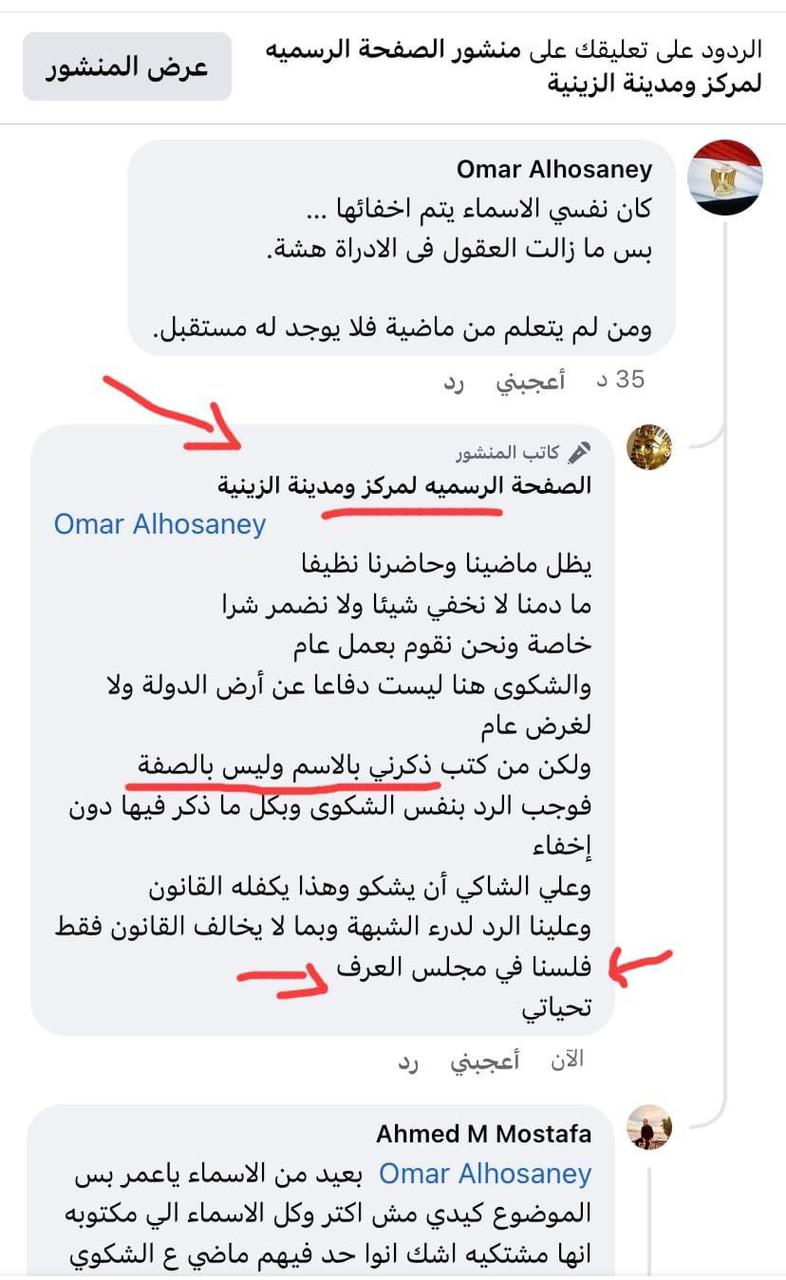Image resolution: width=786 pixels, height=1280 pixels.
Task: Reply to Omar Alhosaney's comment via رد
Action: pos(454,380)
